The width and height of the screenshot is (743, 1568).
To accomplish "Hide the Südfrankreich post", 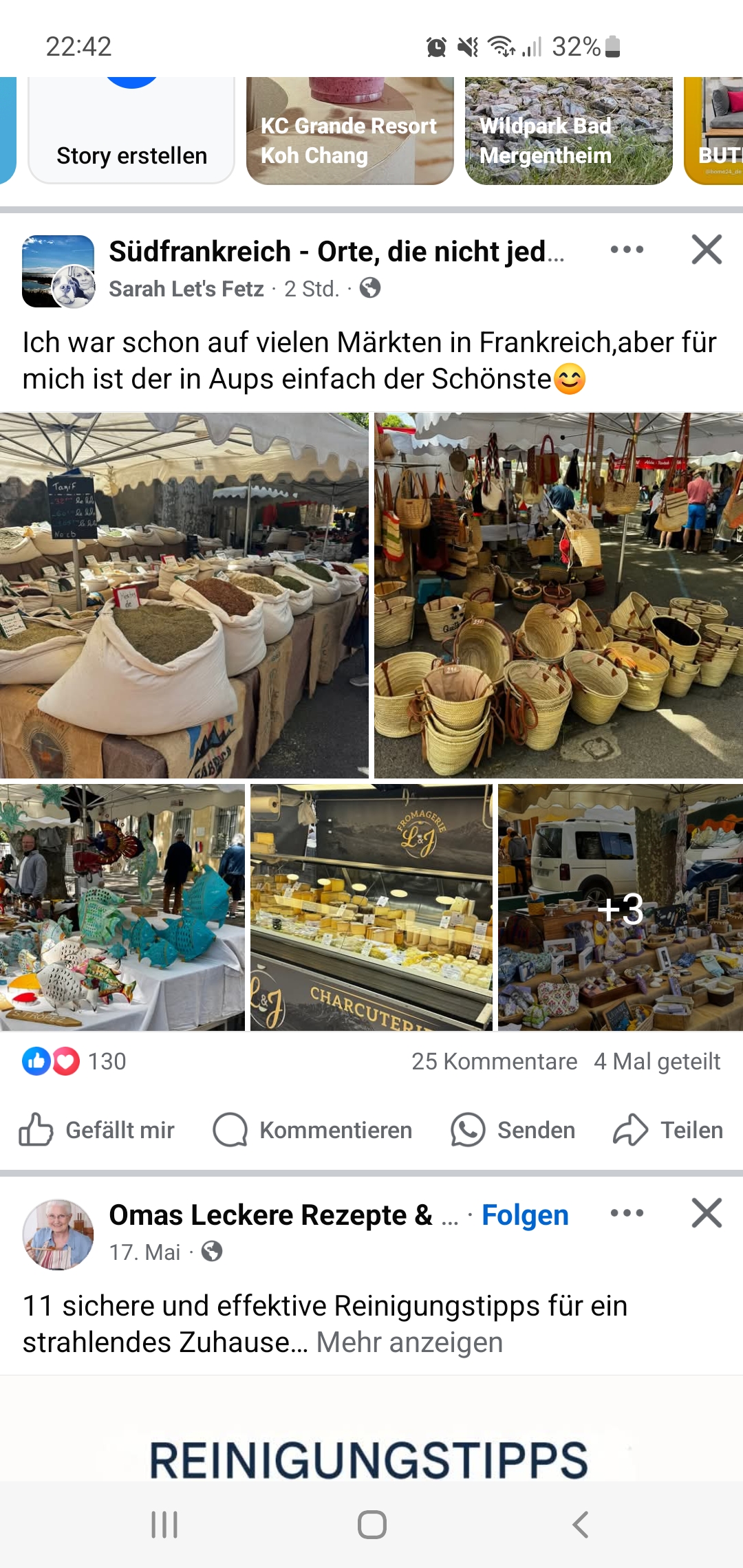I will pyautogui.click(x=707, y=250).
